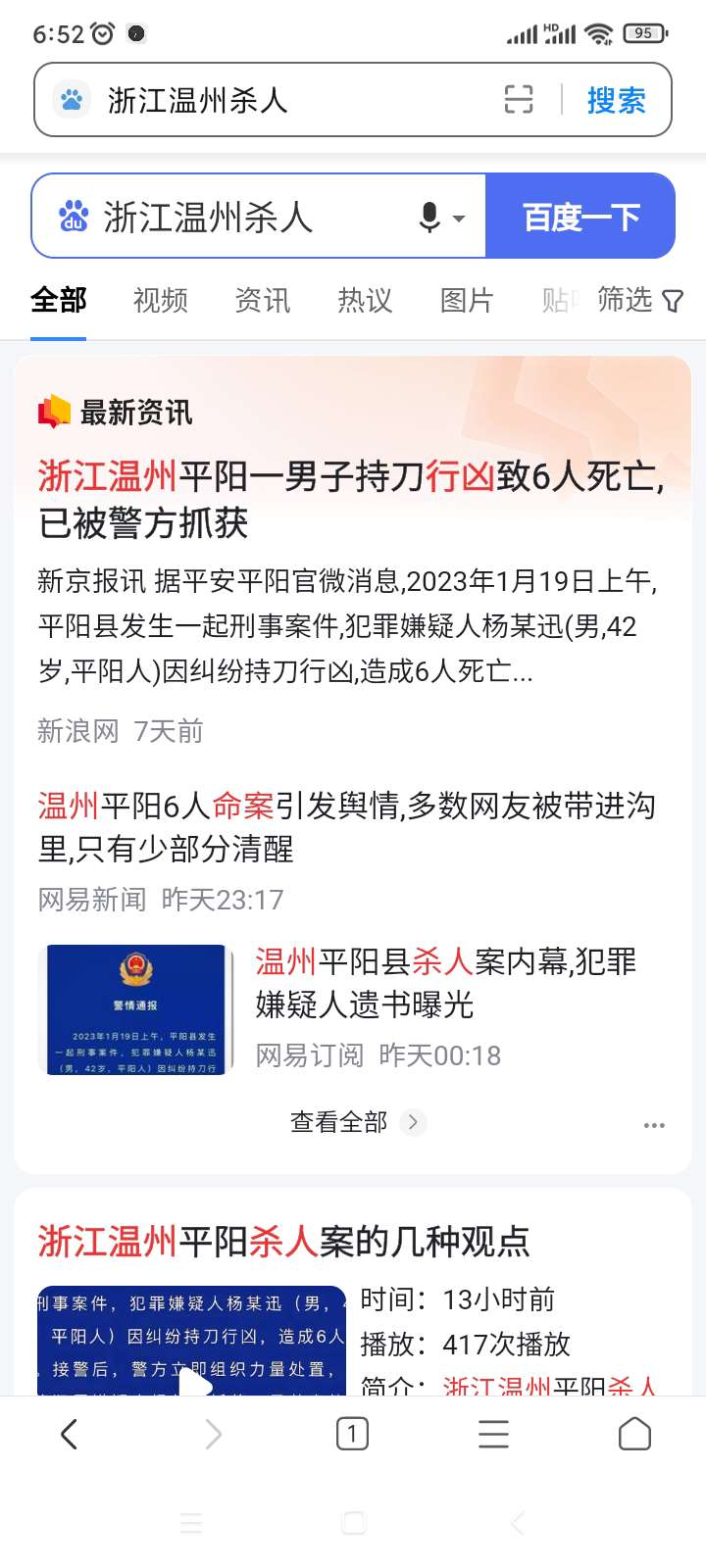Open the 筛选 filter options
This screenshot has height=1568, width=706.
(x=639, y=300)
